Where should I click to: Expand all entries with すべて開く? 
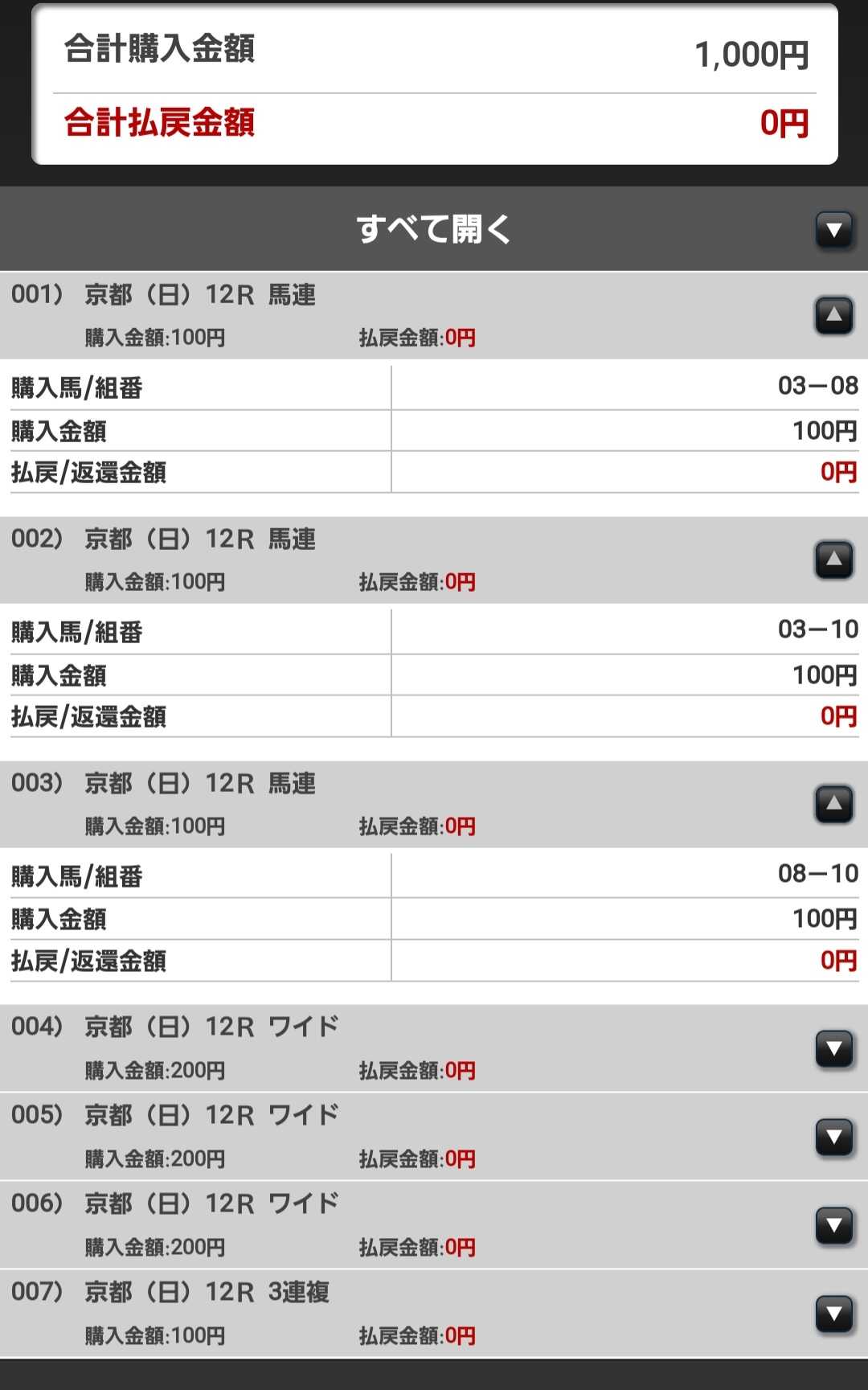434,229
